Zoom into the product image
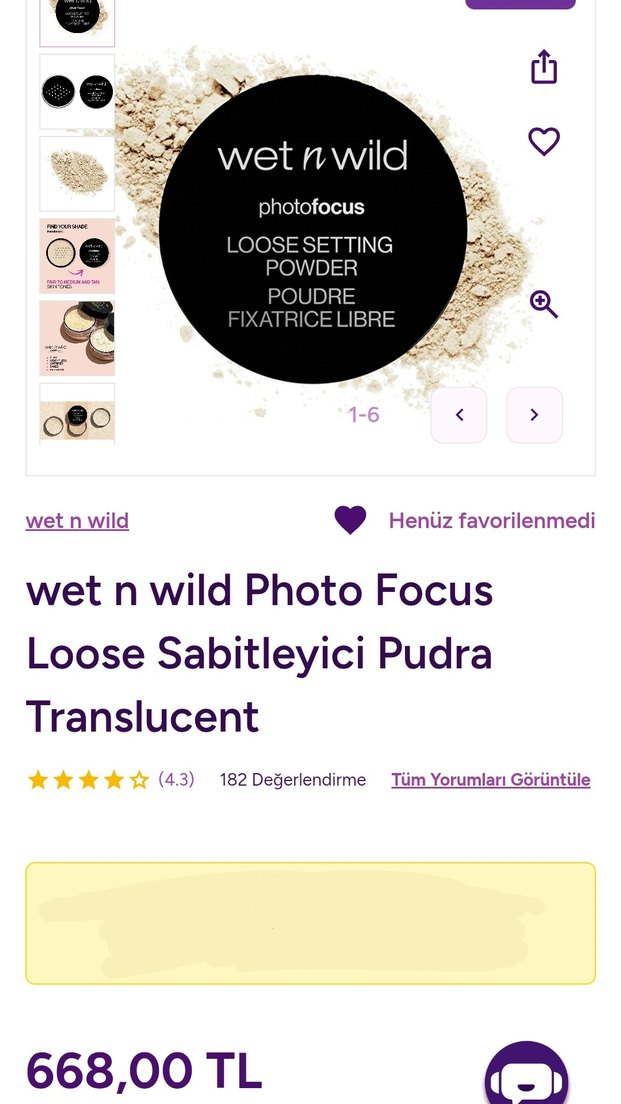The image size is (621, 1104). tap(543, 303)
